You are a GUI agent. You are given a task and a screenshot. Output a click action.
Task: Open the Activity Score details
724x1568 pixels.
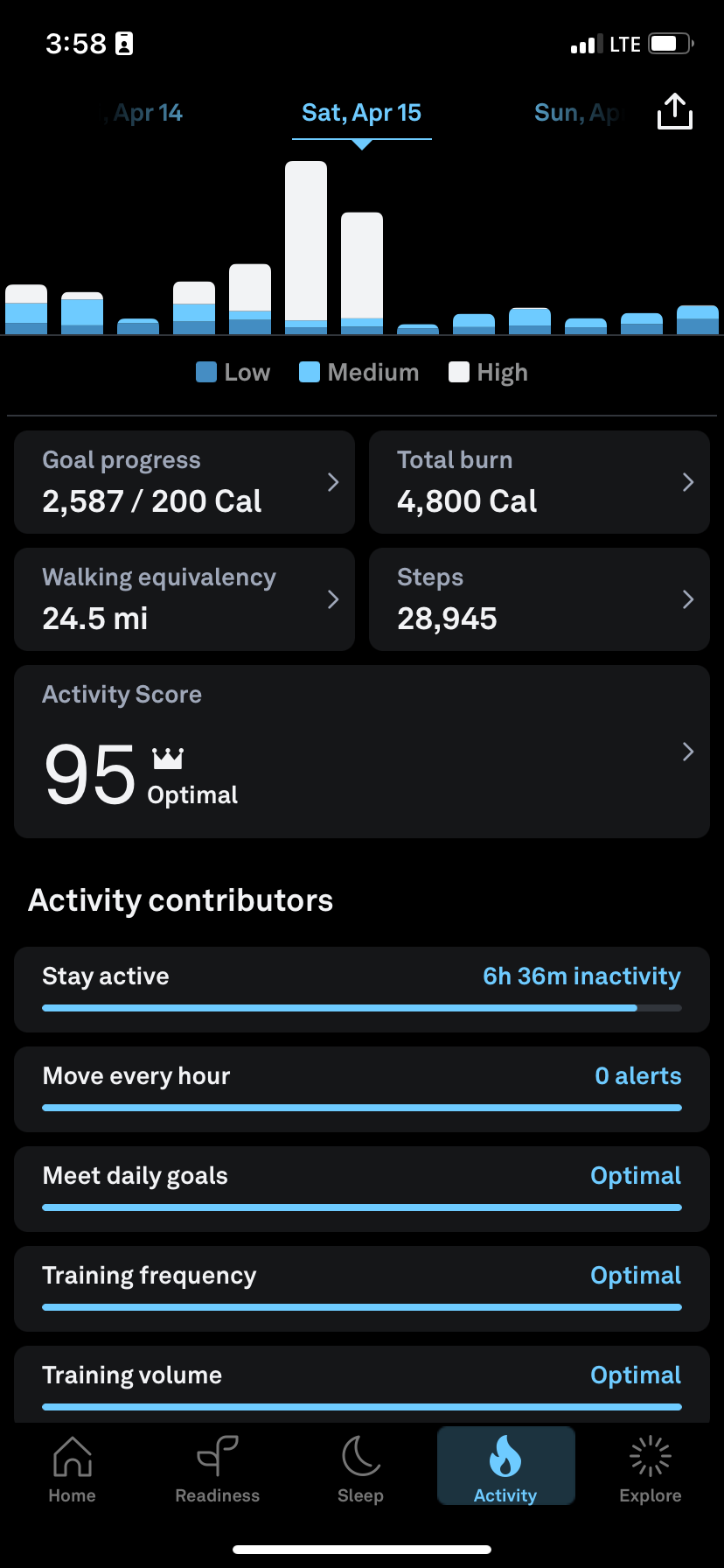362,752
